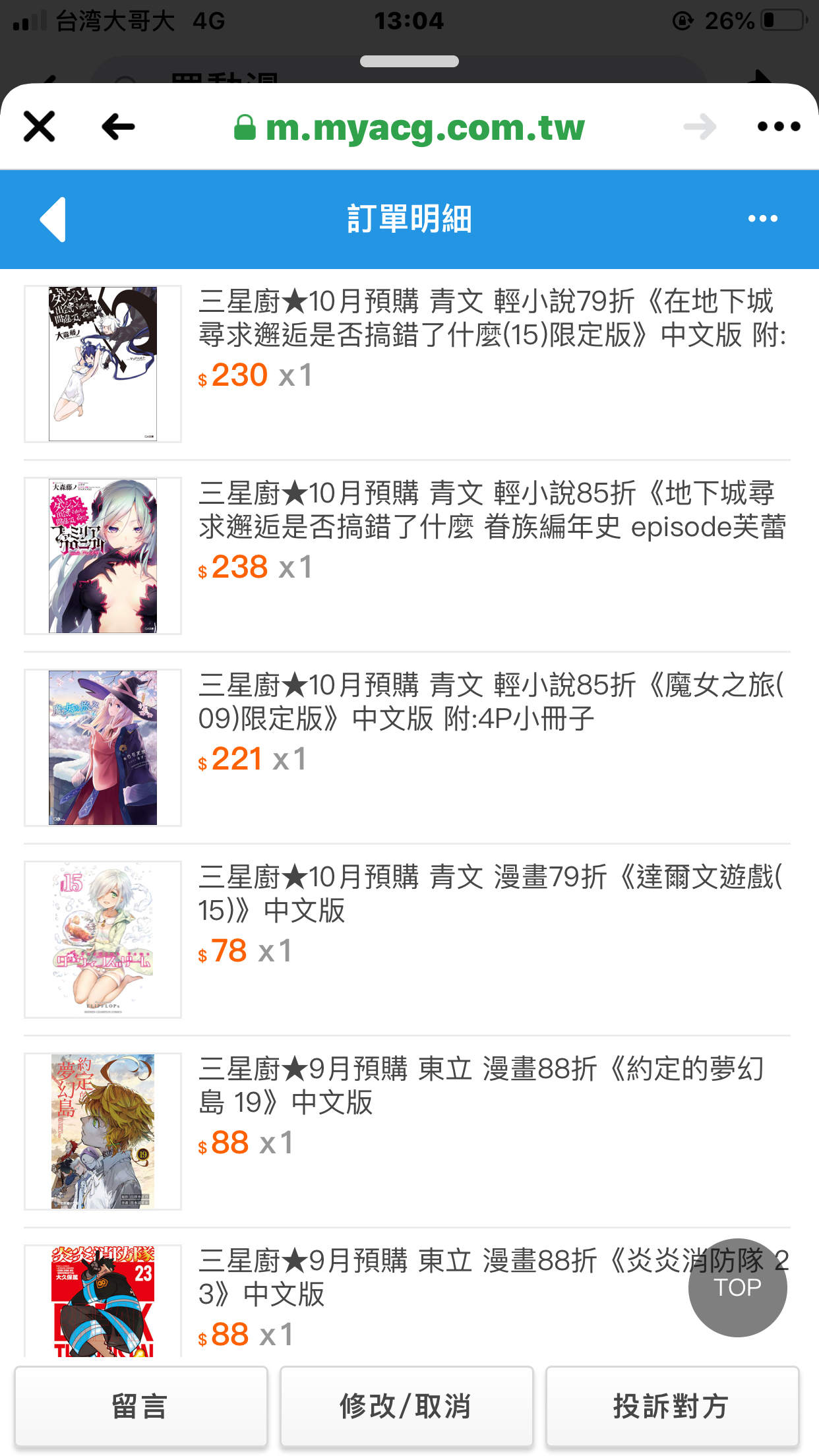Tap the m.myacg.com.tw address bar
This screenshot has height=1456, width=819.
click(x=409, y=127)
